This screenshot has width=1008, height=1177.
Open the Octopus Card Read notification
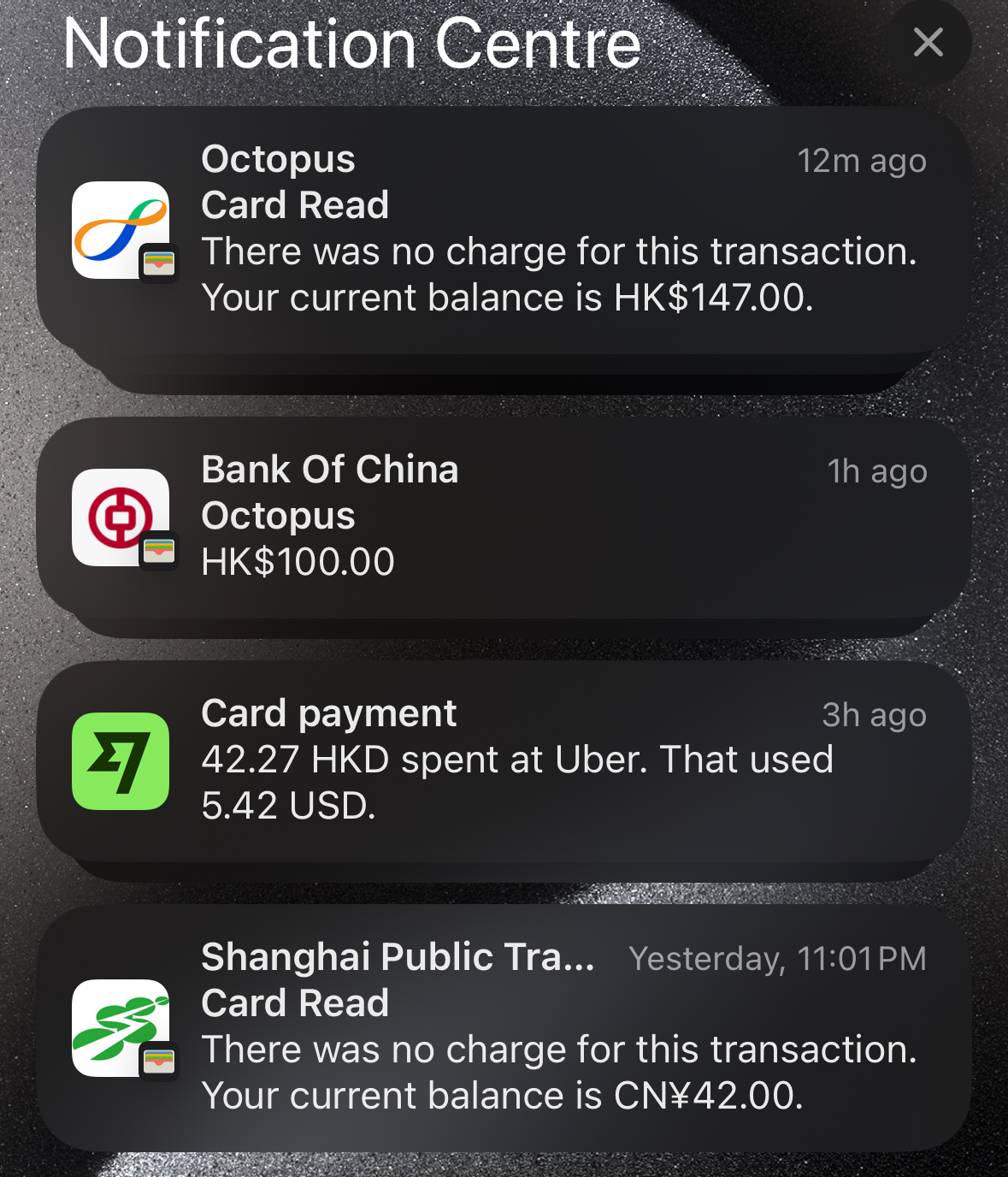click(x=504, y=229)
